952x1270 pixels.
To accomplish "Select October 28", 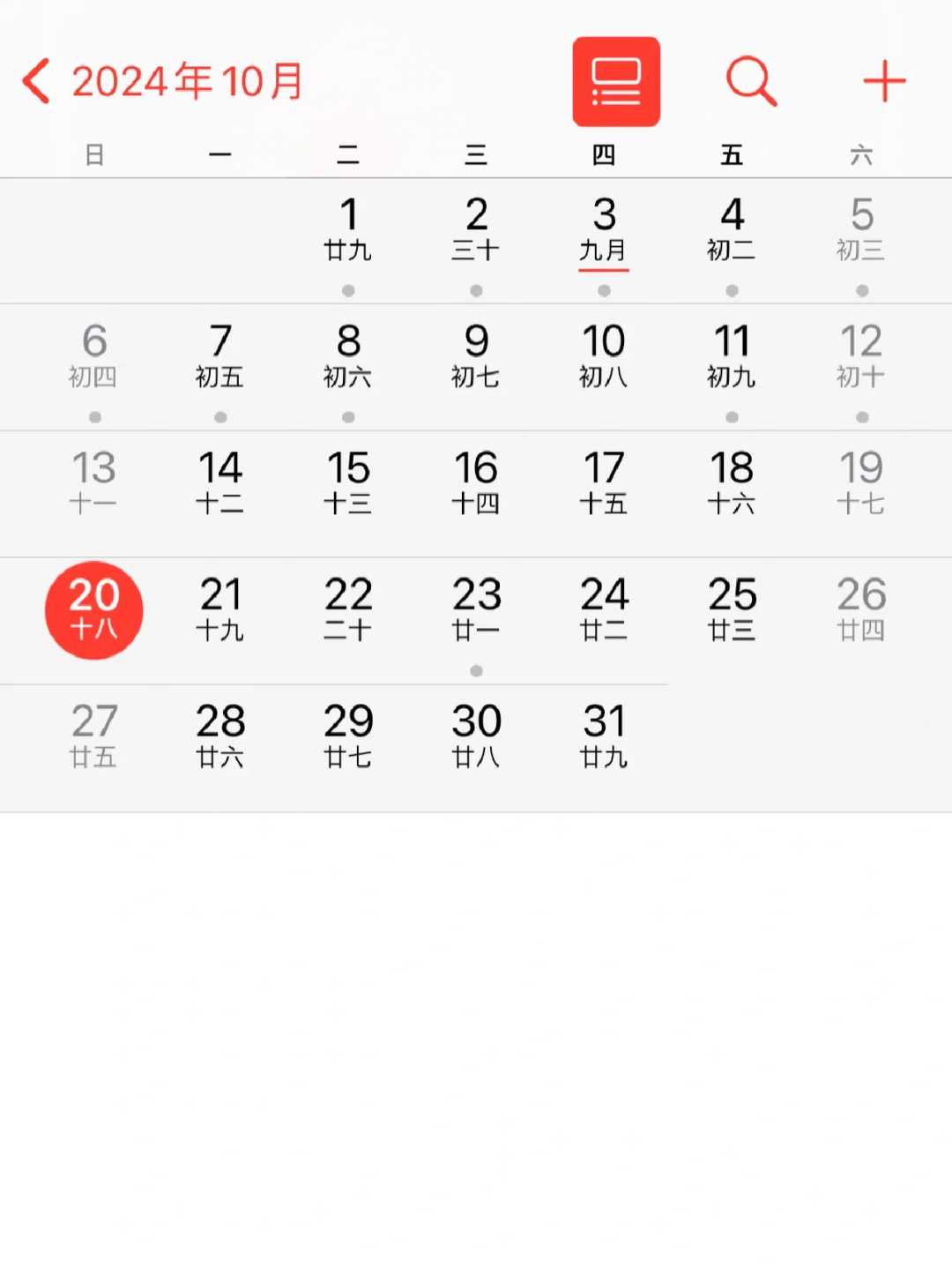I will tap(220, 737).
